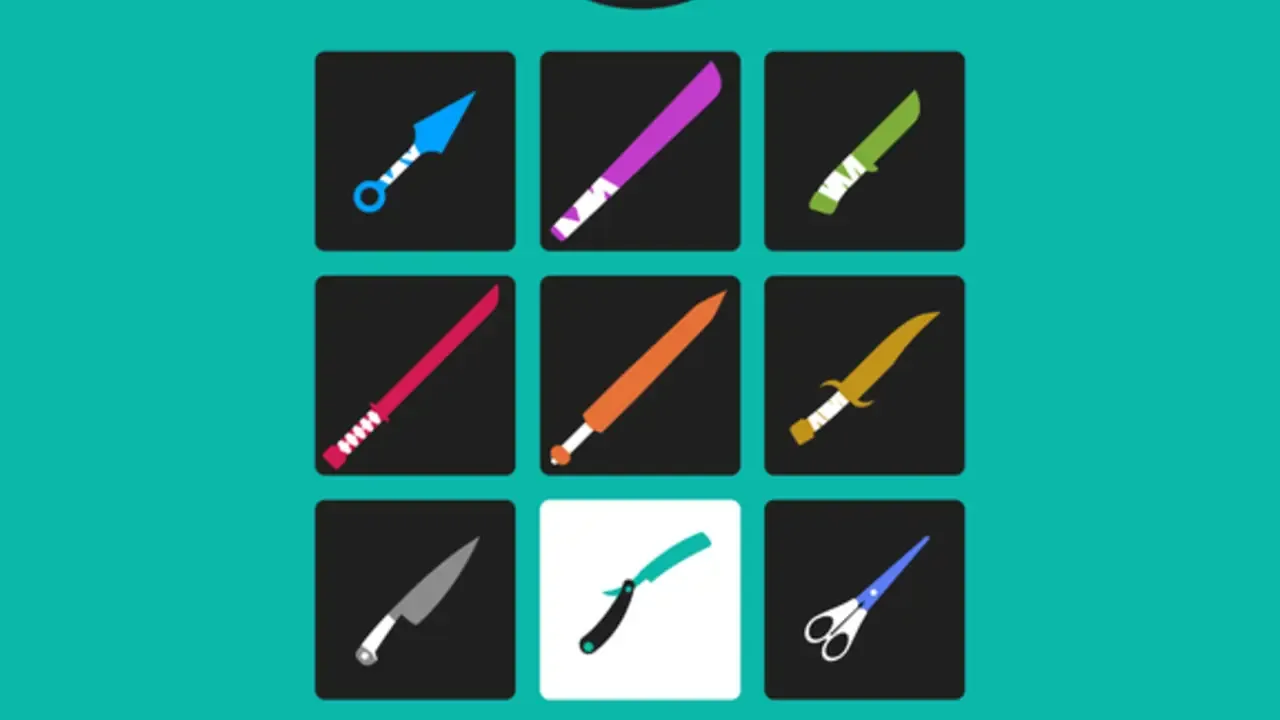Choose the blue scissors tile
The width and height of the screenshot is (1280, 720).
tap(864, 599)
